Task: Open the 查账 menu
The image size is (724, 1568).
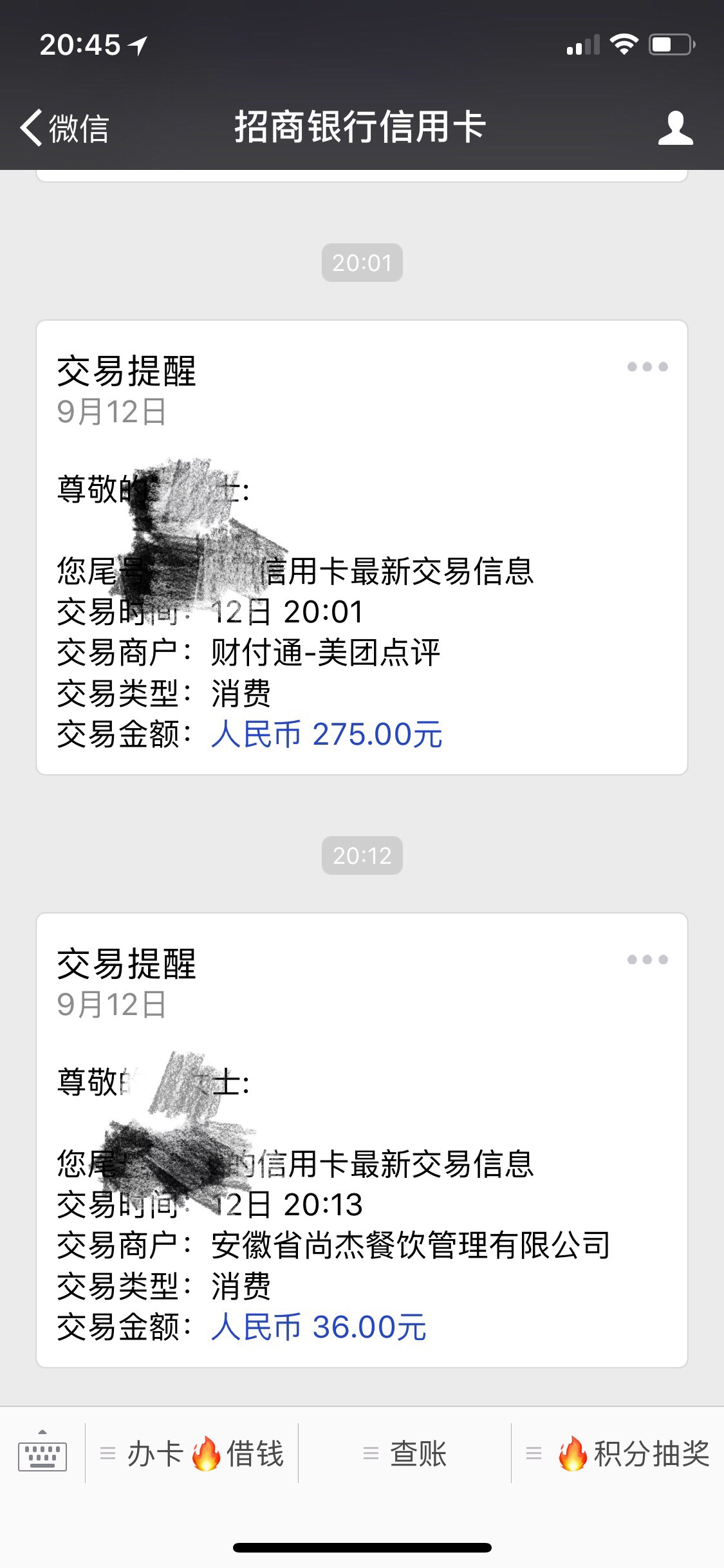Action: [x=405, y=1453]
